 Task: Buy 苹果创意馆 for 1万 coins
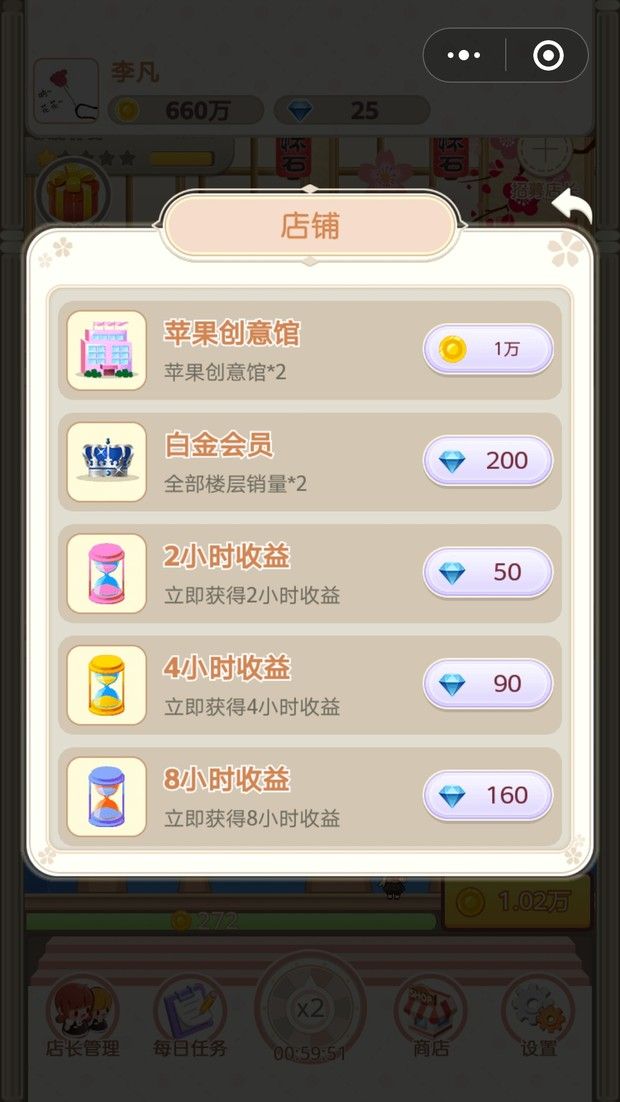pos(488,350)
